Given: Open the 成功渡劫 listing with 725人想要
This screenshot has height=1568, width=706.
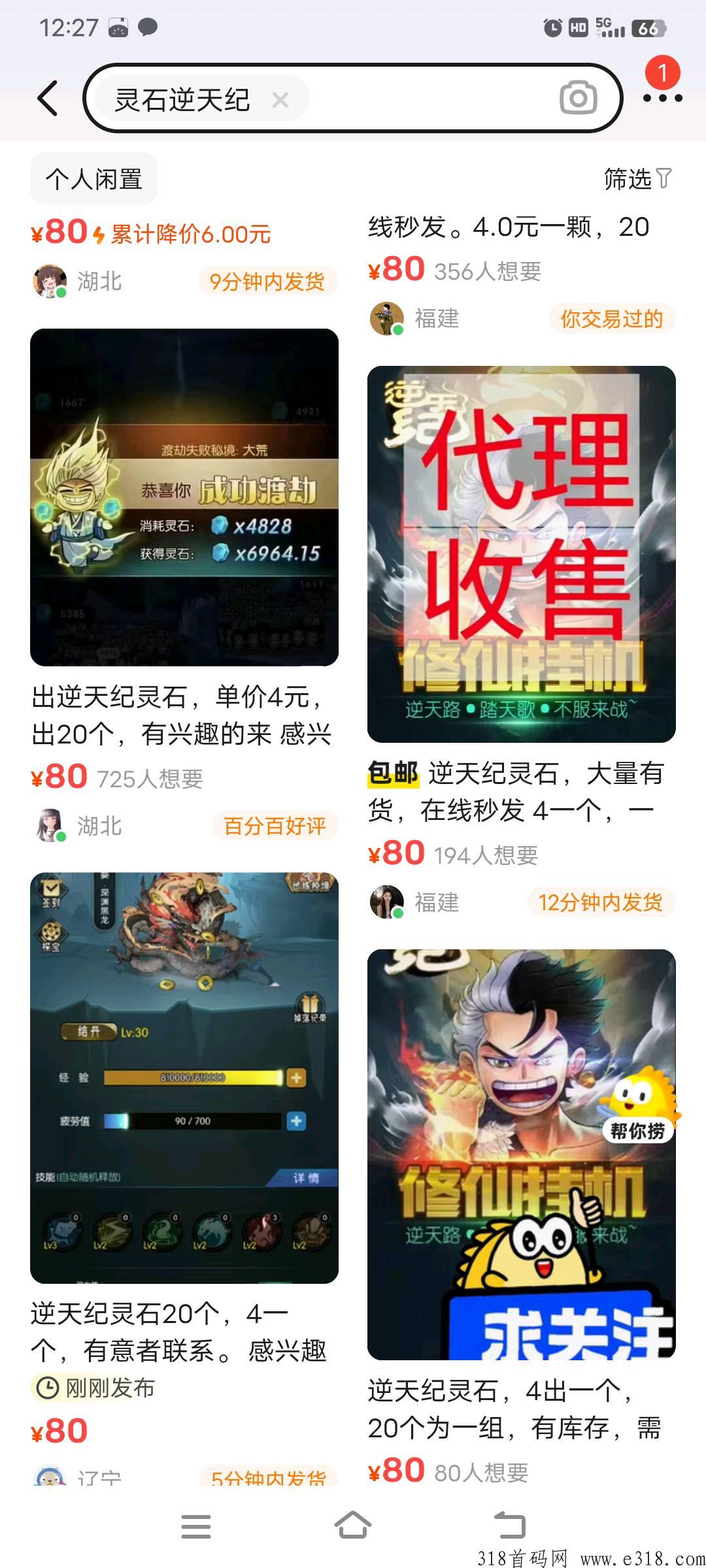Looking at the screenshot, I should (x=184, y=498).
